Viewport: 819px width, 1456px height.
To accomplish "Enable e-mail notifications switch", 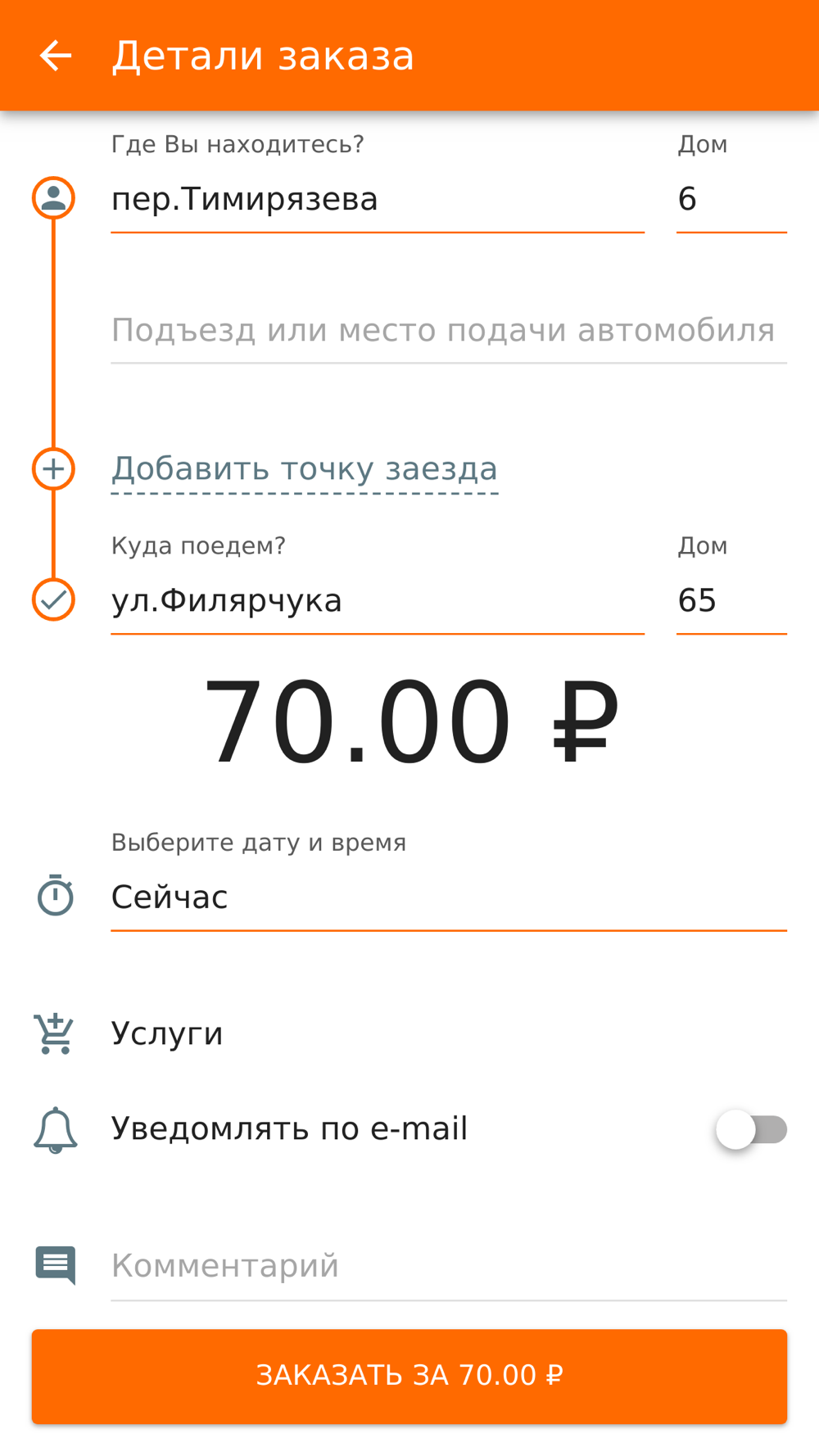I will pos(750,1129).
